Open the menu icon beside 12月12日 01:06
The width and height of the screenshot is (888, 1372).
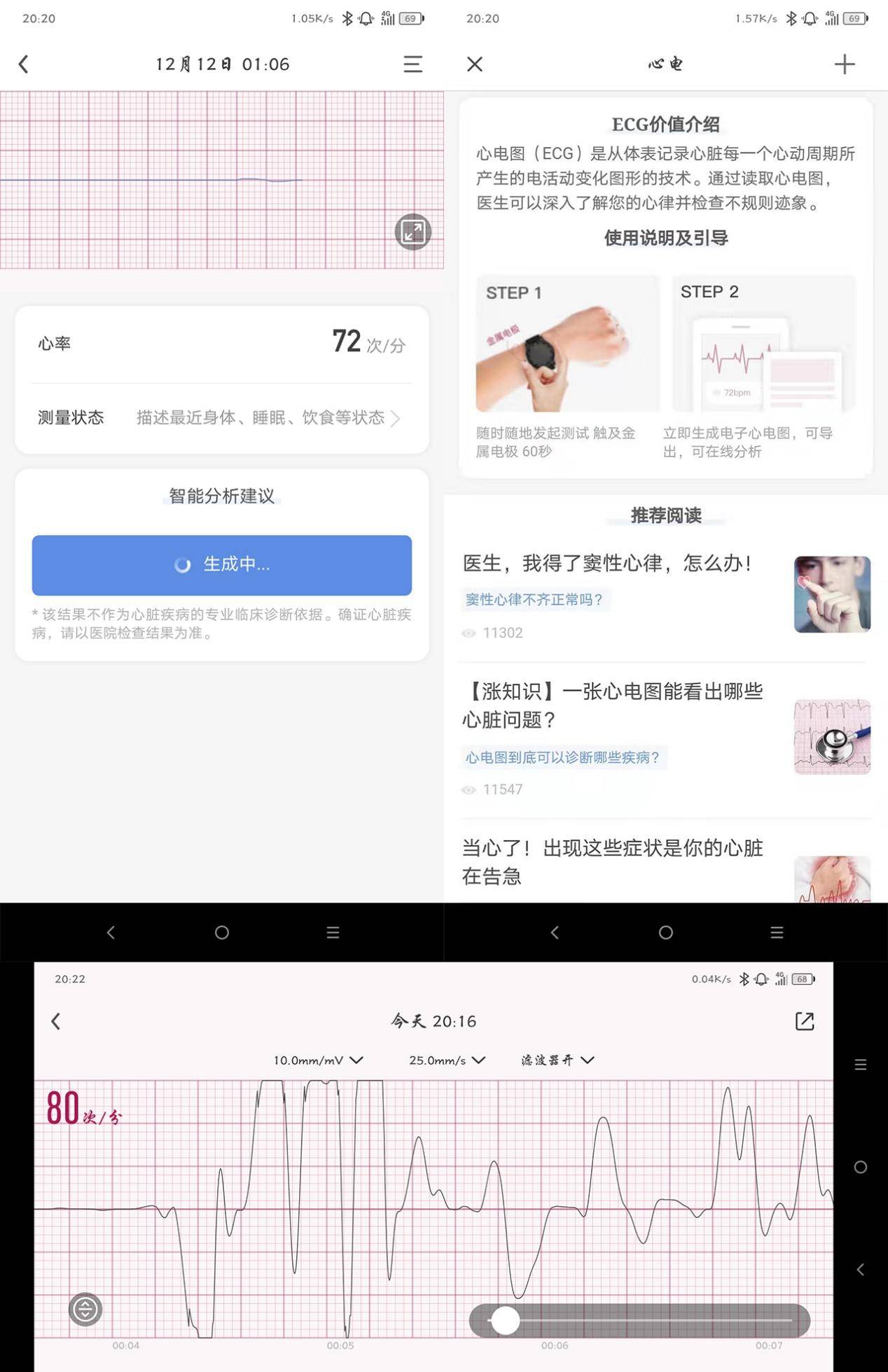pos(412,64)
